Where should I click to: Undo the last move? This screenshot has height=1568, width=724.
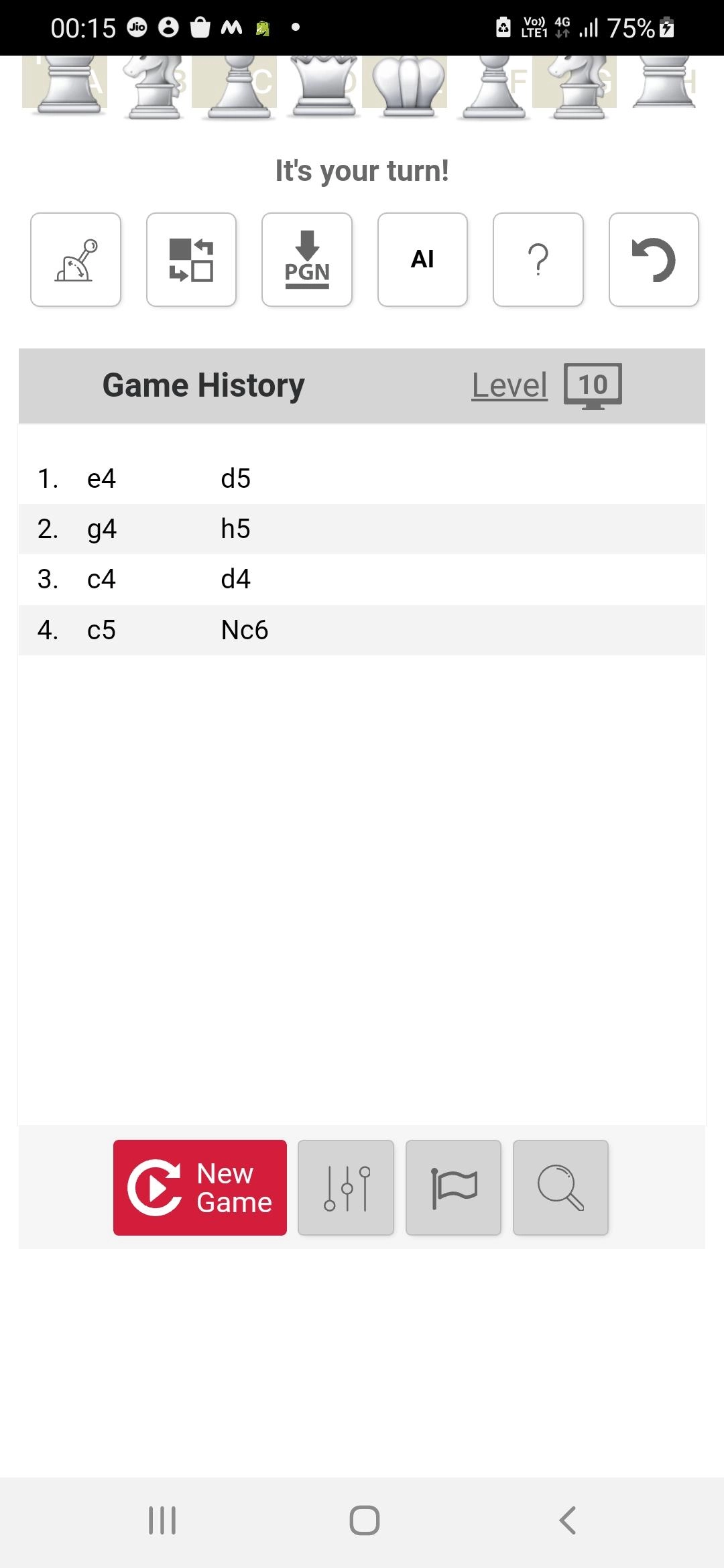coord(654,259)
